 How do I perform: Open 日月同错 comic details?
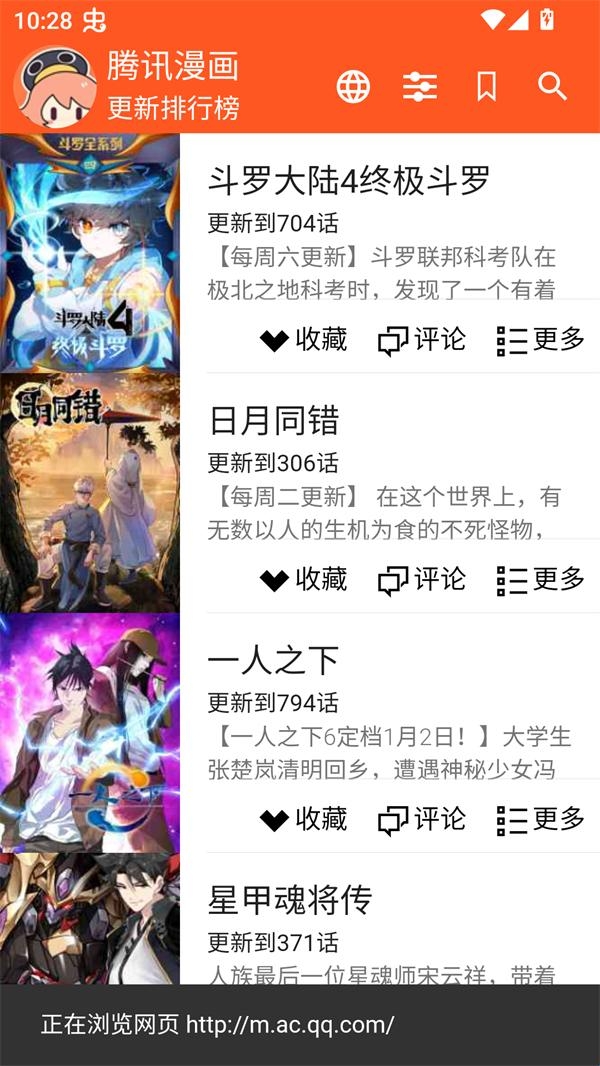[x=274, y=421]
